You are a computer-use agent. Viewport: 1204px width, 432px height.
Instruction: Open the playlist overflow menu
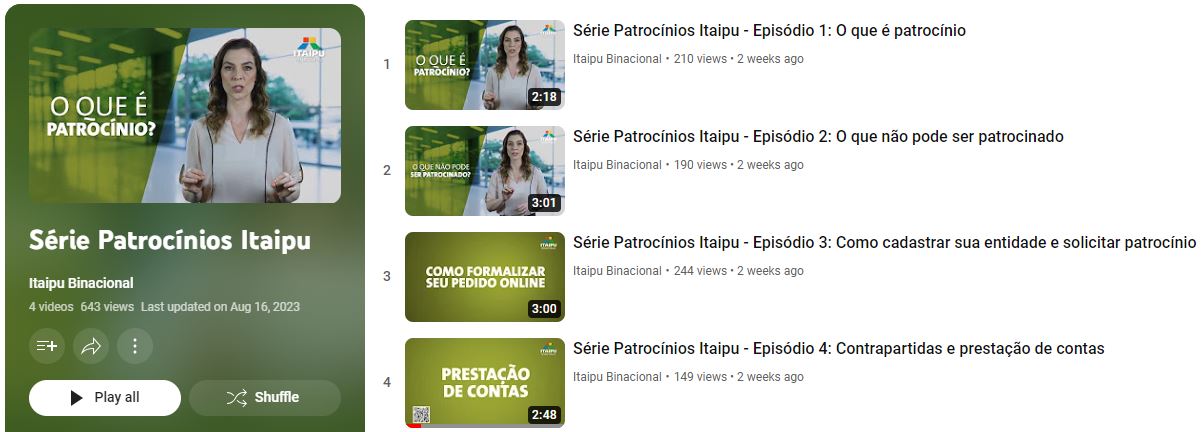click(x=135, y=346)
